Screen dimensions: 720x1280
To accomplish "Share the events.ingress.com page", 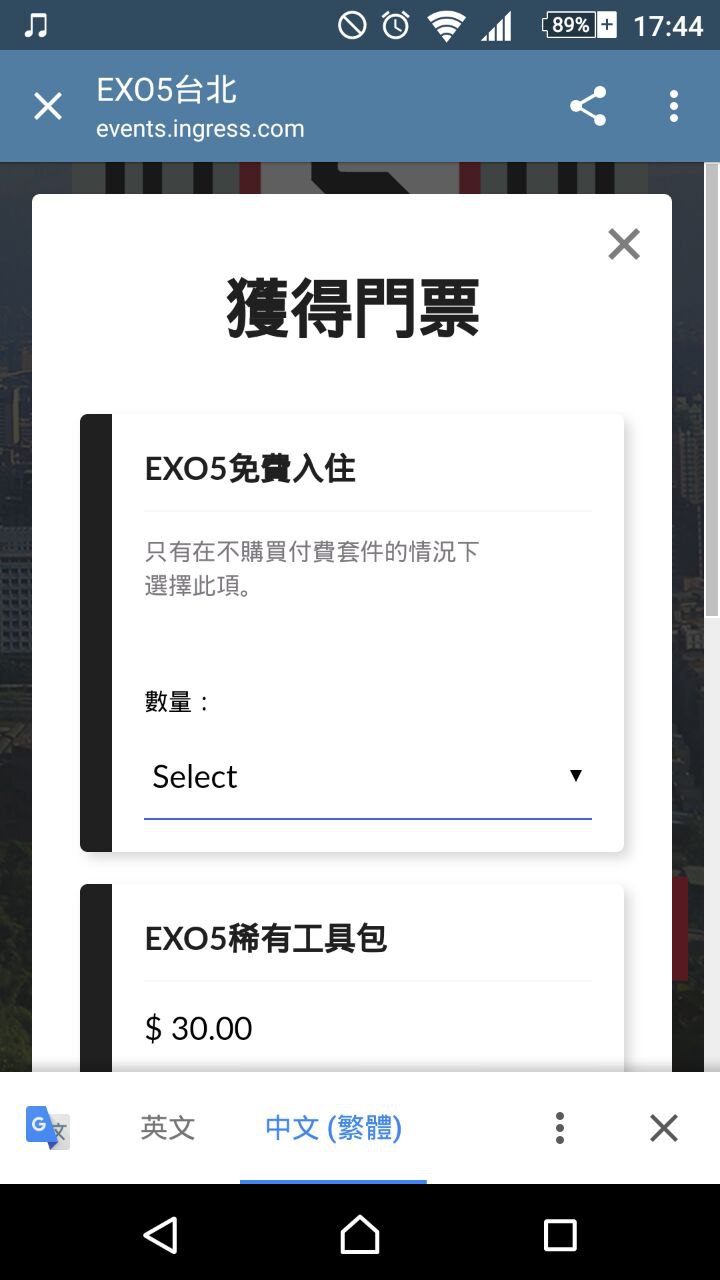I will (x=588, y=106).
